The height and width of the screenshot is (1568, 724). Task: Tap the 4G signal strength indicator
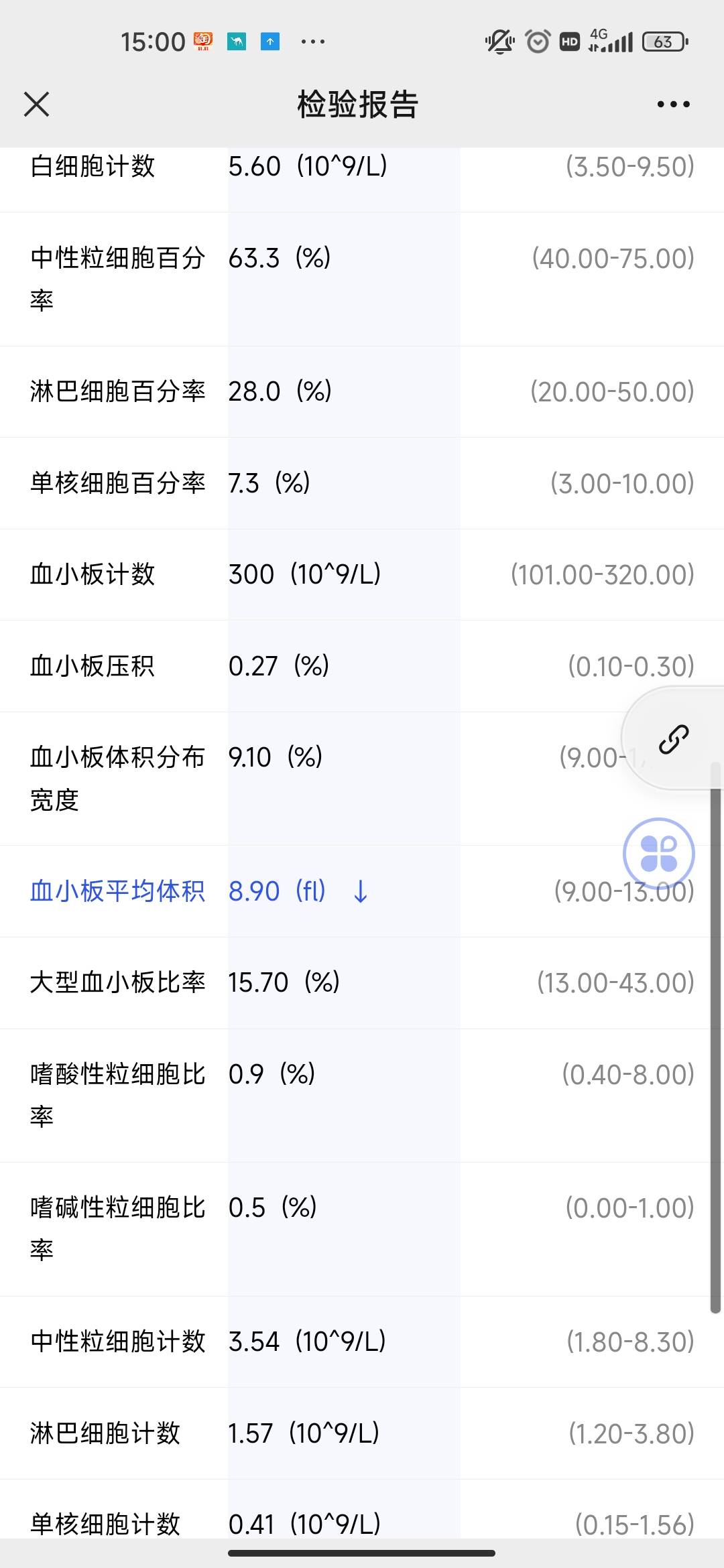[611, 42]
